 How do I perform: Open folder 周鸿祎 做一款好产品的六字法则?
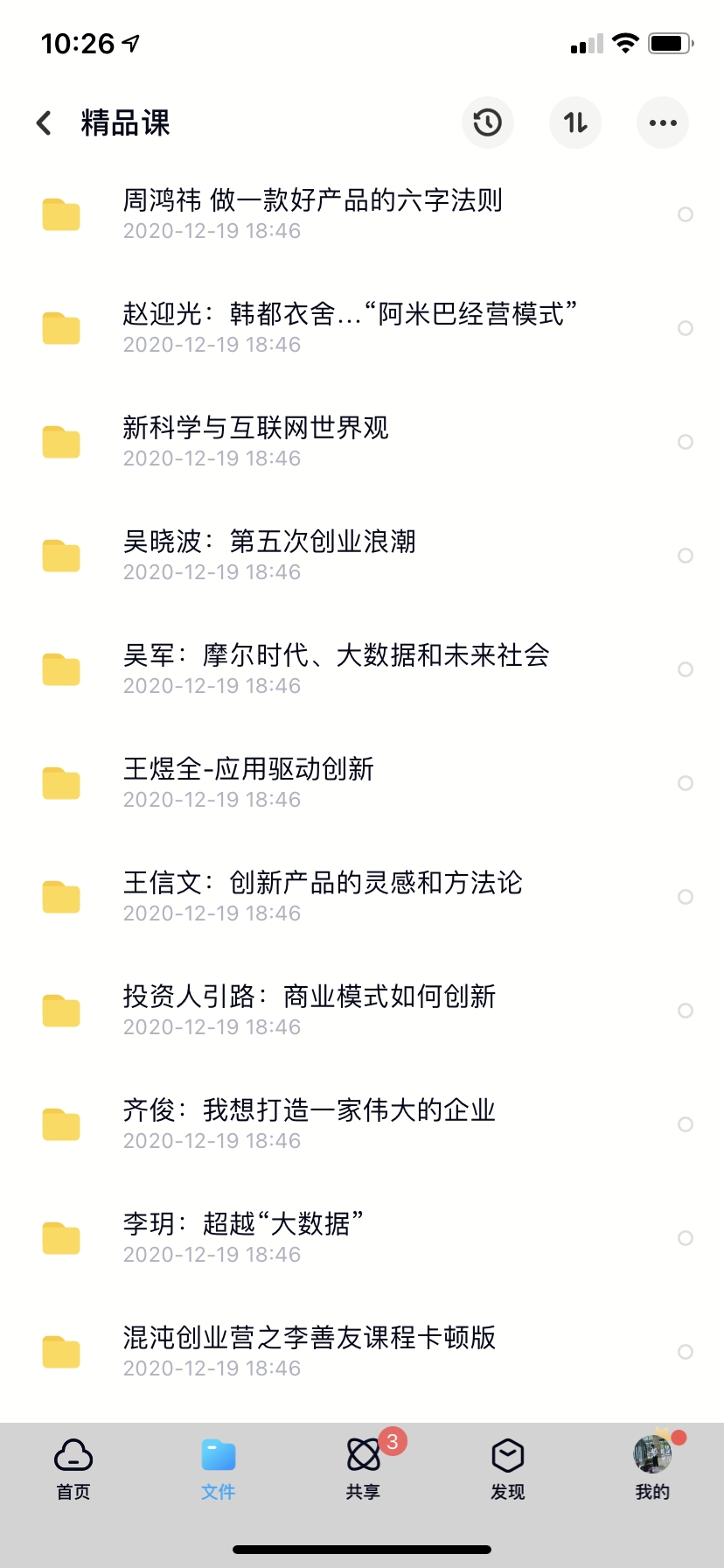(312, 213)
